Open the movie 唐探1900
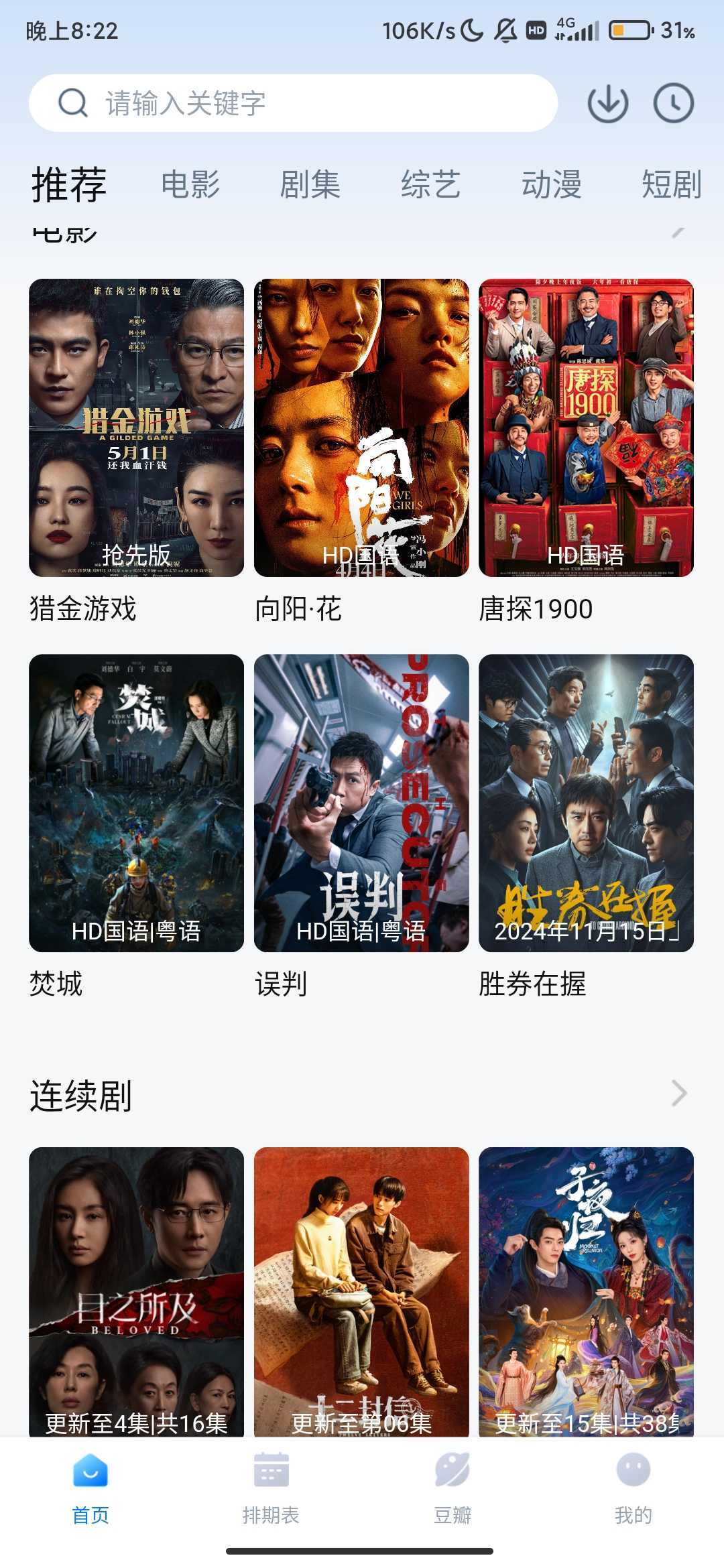 [586, 428]
